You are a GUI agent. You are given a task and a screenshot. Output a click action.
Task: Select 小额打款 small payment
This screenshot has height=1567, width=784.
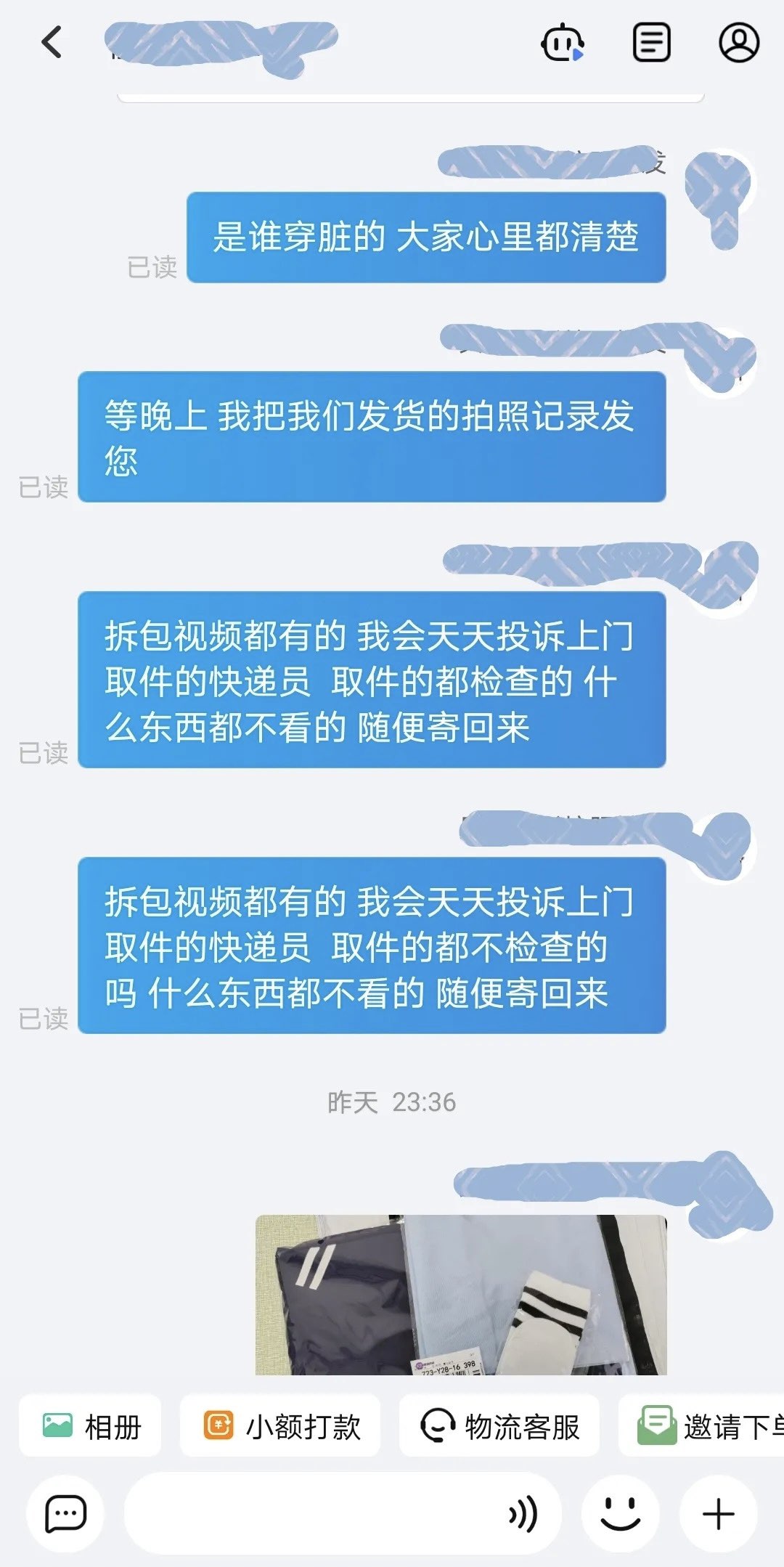click(281, 1427)
